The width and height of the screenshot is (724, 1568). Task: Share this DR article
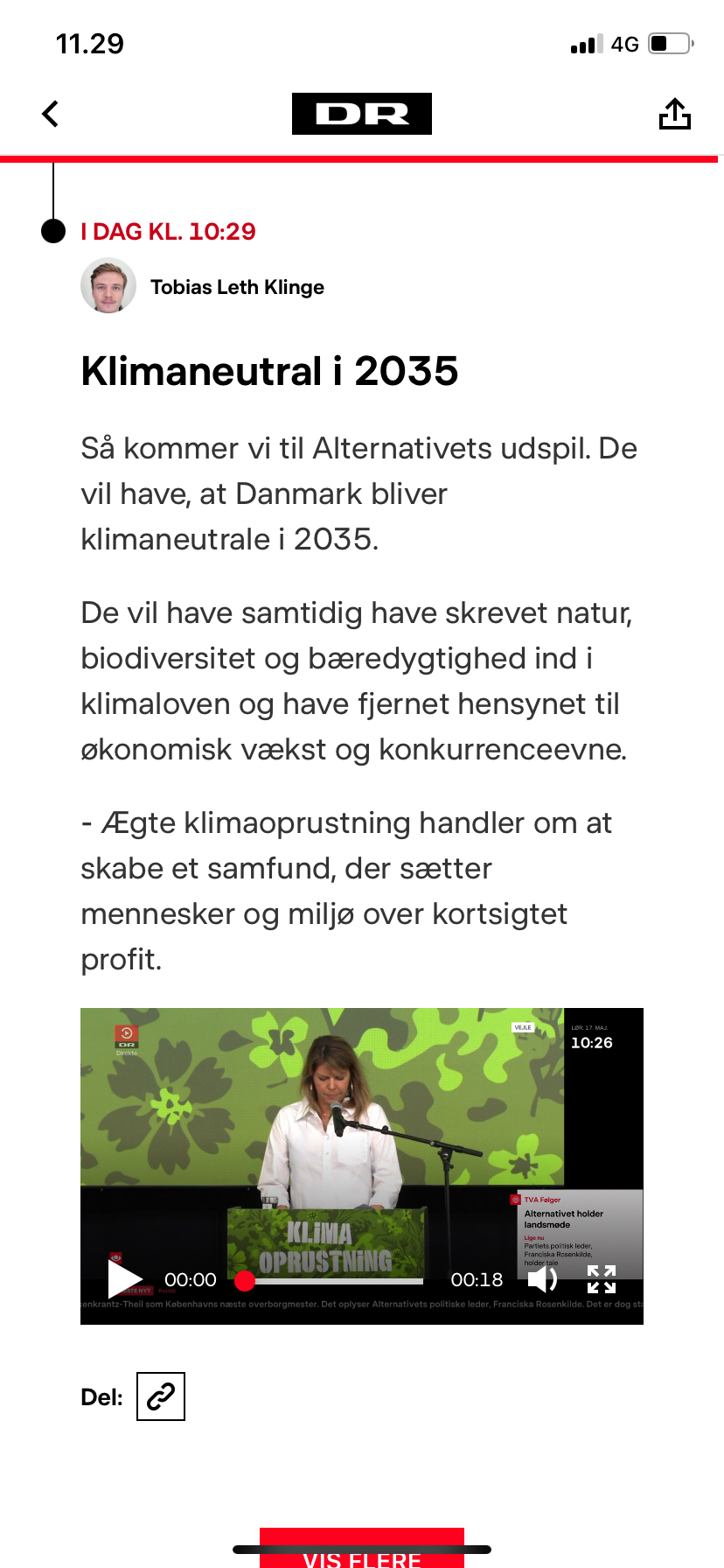[x=674, y=114]
